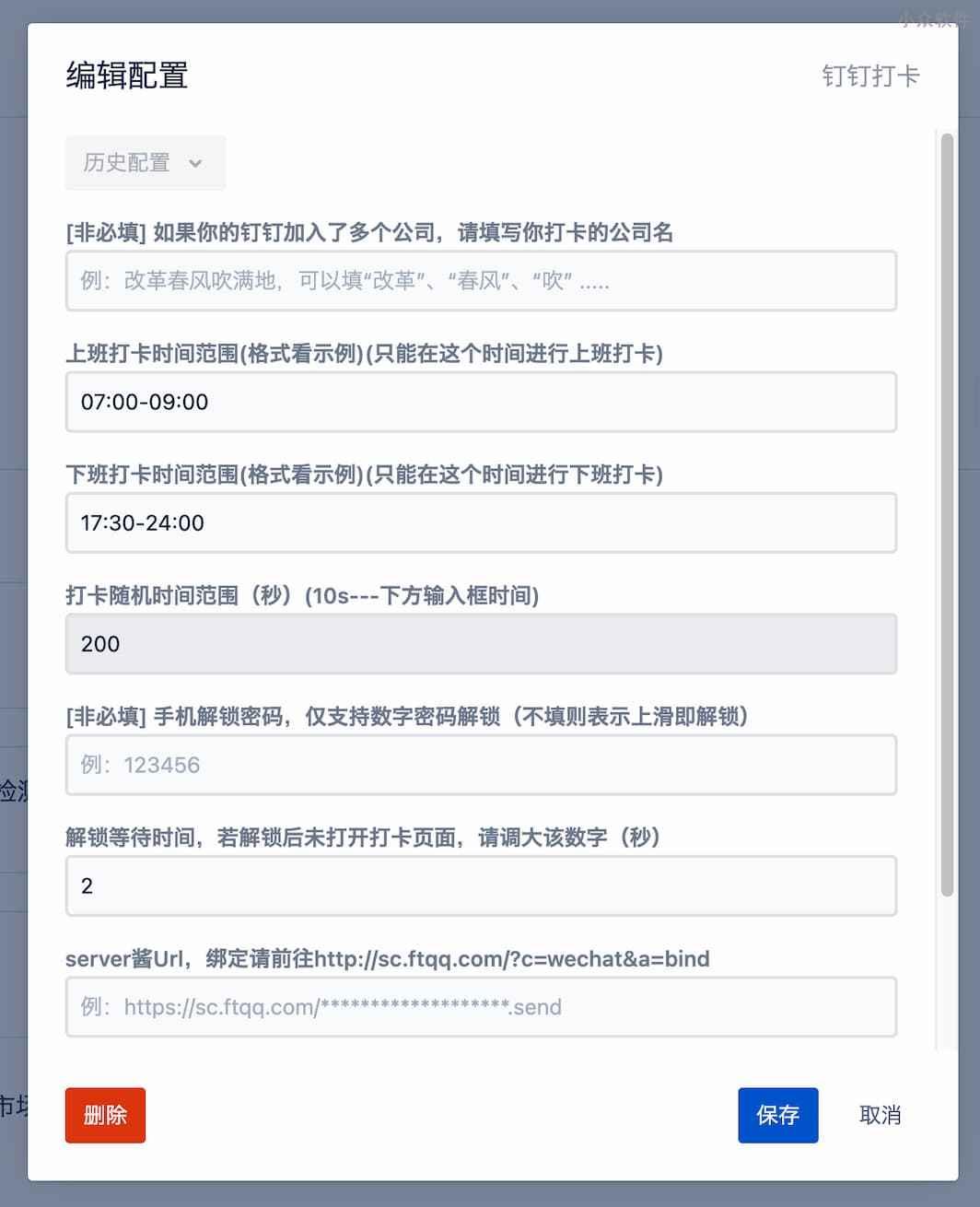Screen dimensions: 980x1207
Task: Select the unlock wait time field showing 2
Action: 481,885
